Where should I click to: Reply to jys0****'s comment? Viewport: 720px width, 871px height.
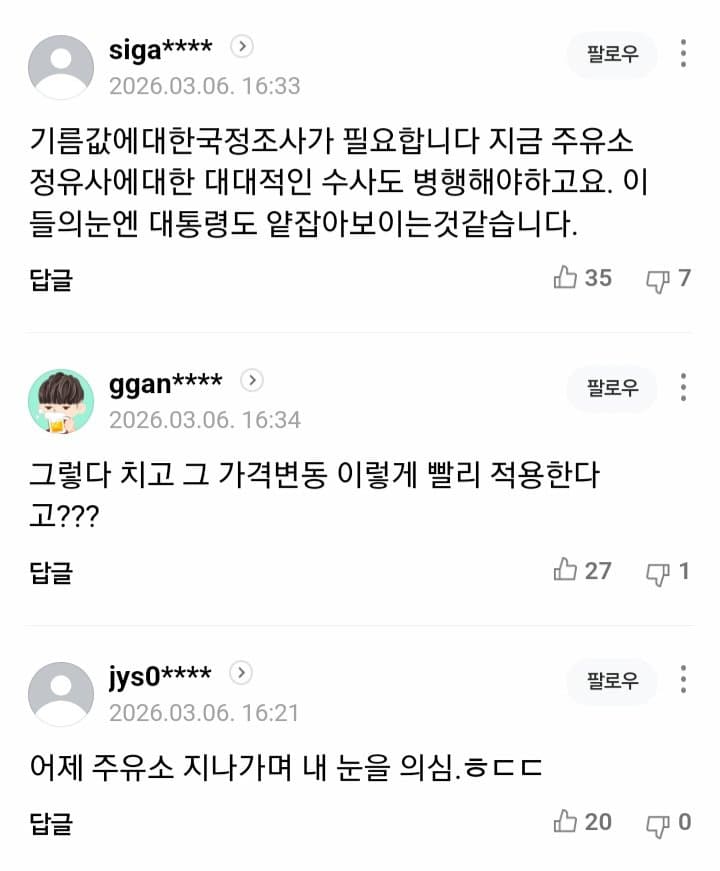pos(51,823)
